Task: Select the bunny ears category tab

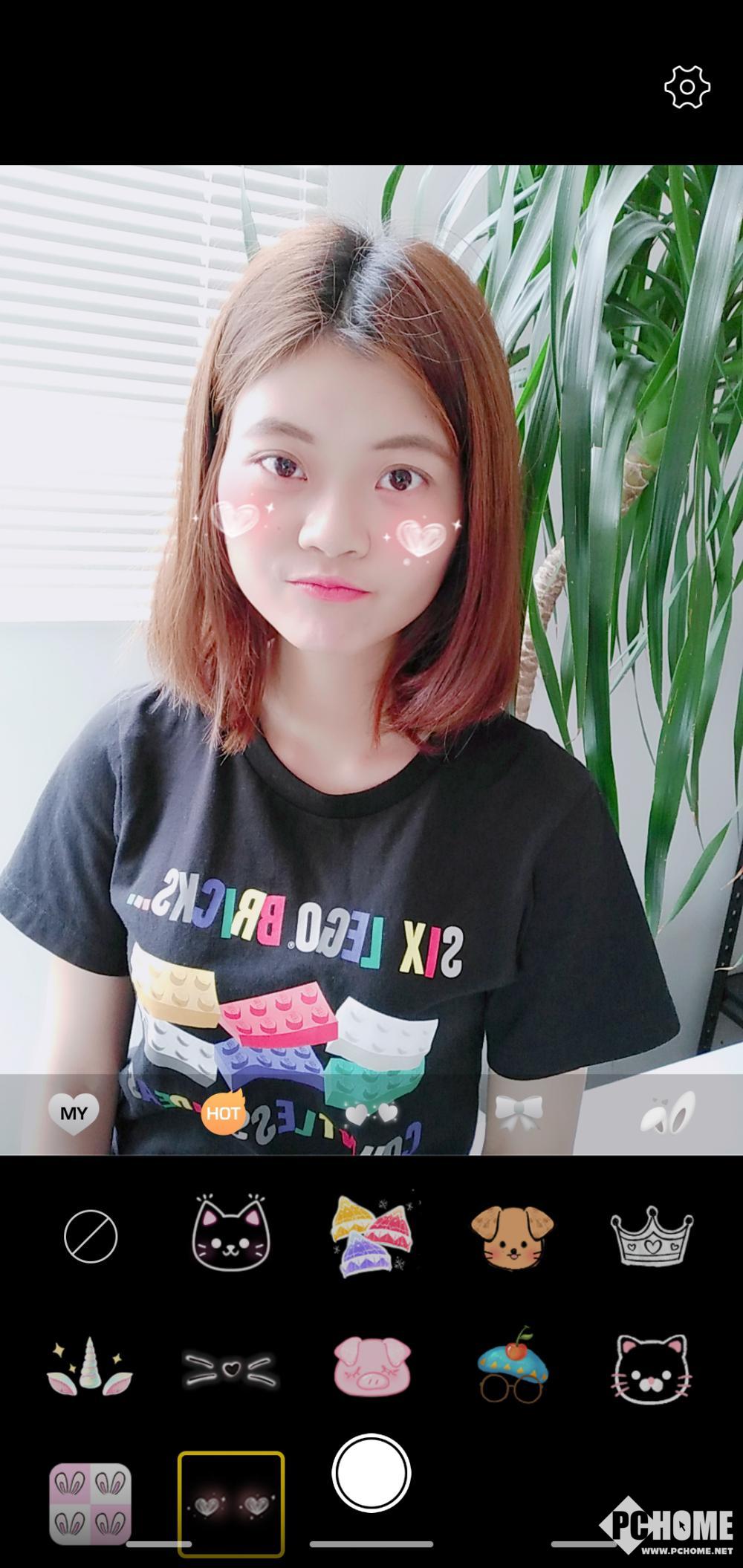Action: tap(669, 1112)
